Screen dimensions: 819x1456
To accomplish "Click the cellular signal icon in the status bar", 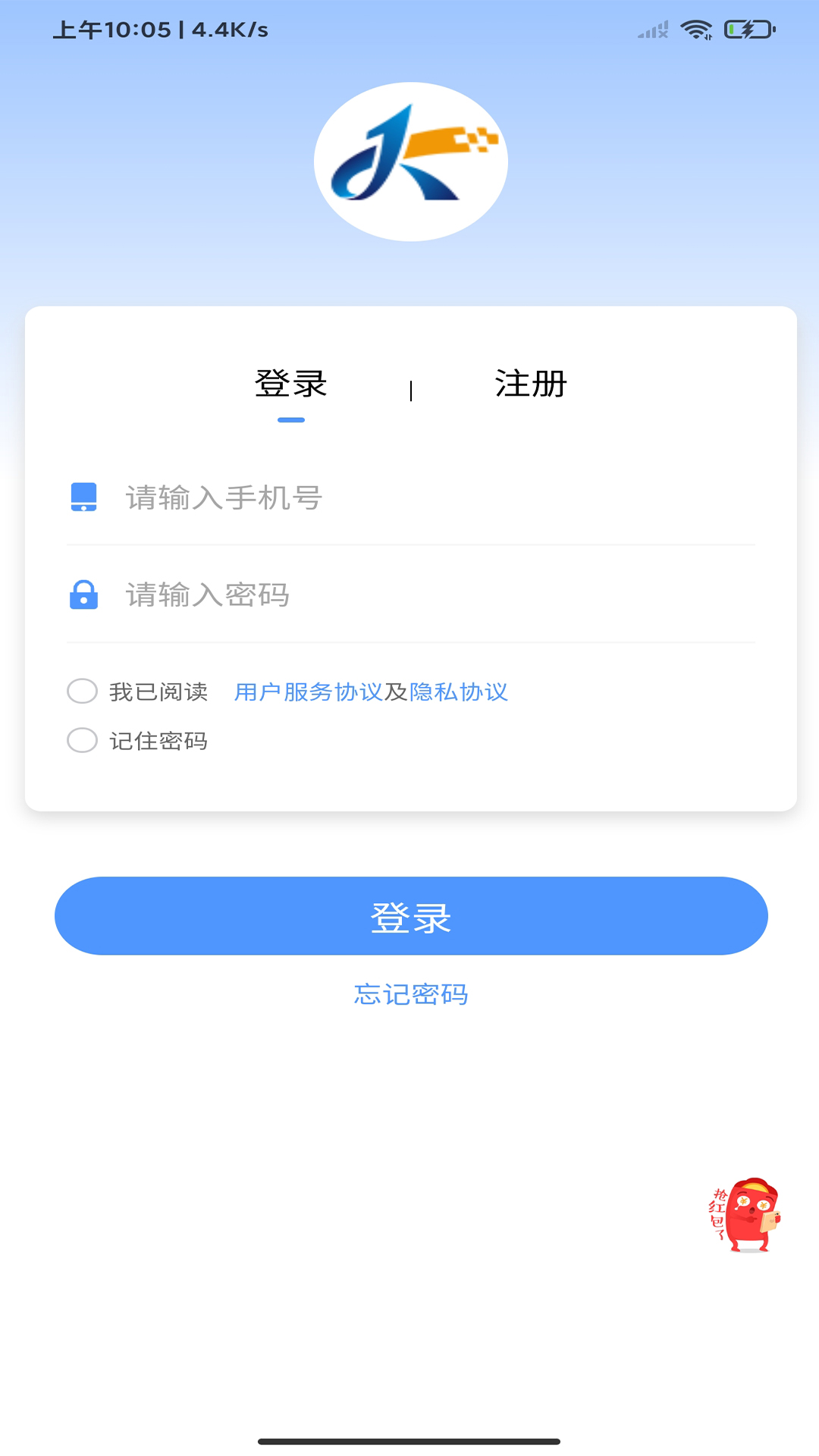I will tap(653, 29).
